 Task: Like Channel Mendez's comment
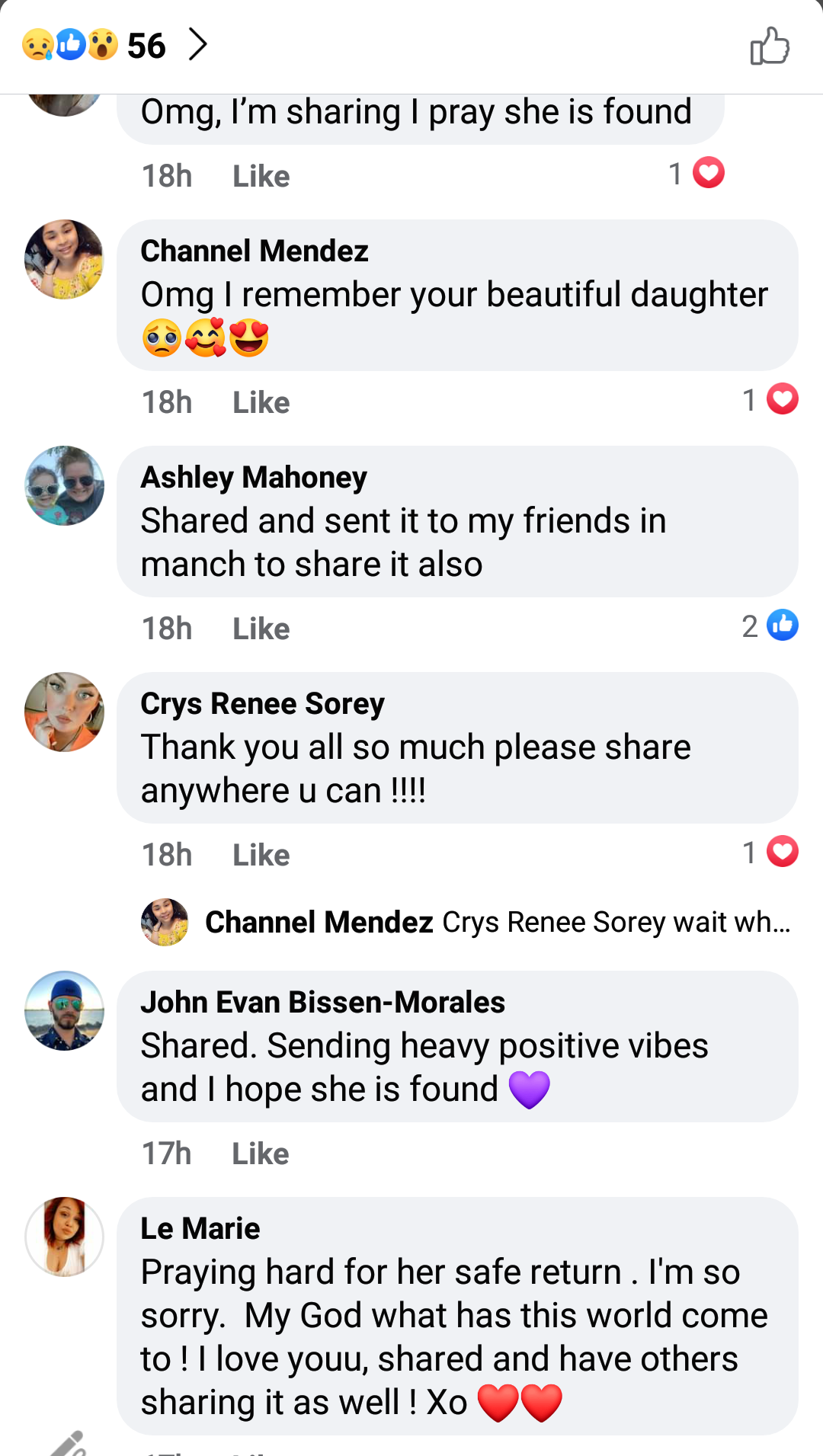point(261,402)
